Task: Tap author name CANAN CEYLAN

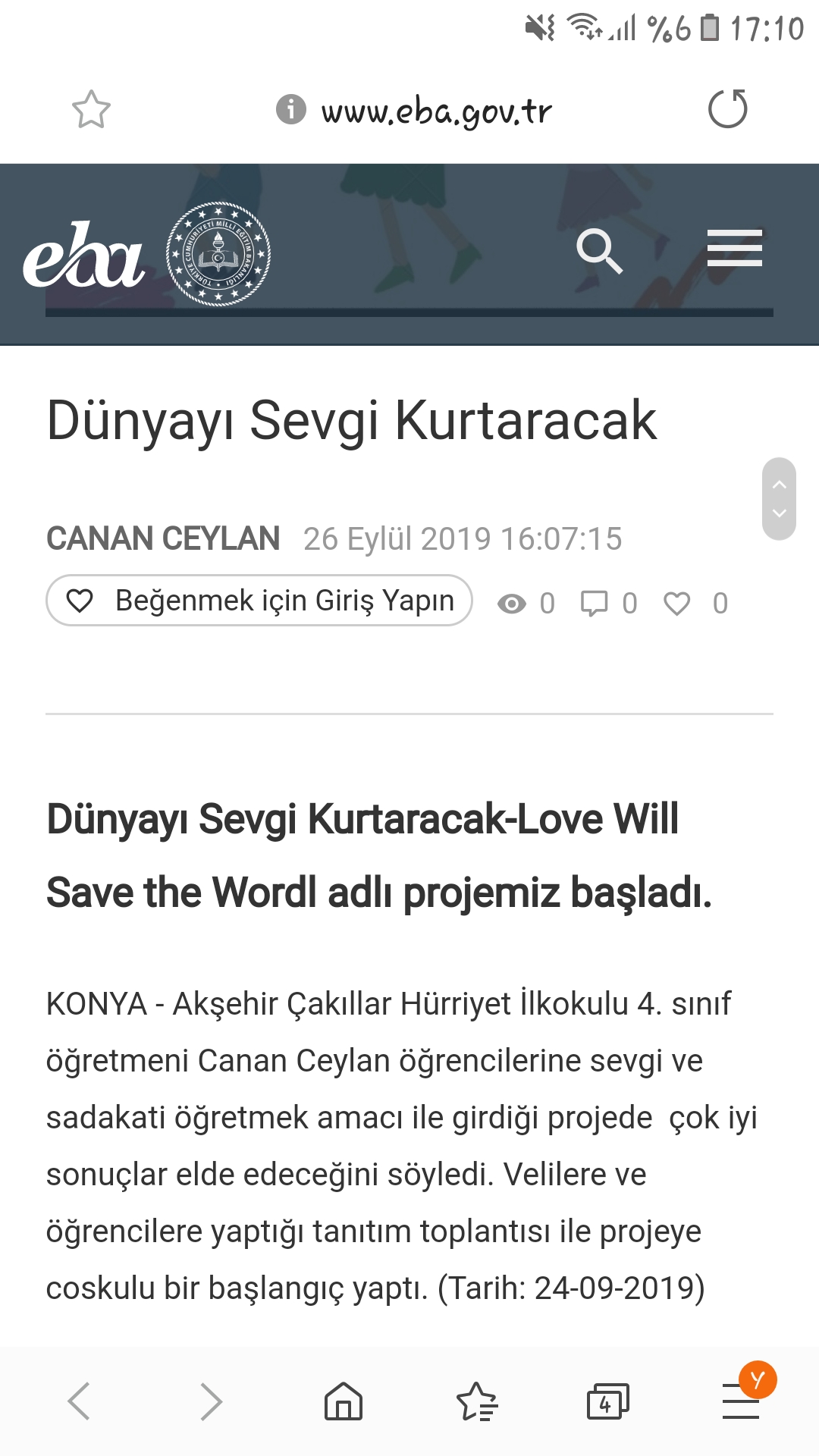Action: coord(163,539)
